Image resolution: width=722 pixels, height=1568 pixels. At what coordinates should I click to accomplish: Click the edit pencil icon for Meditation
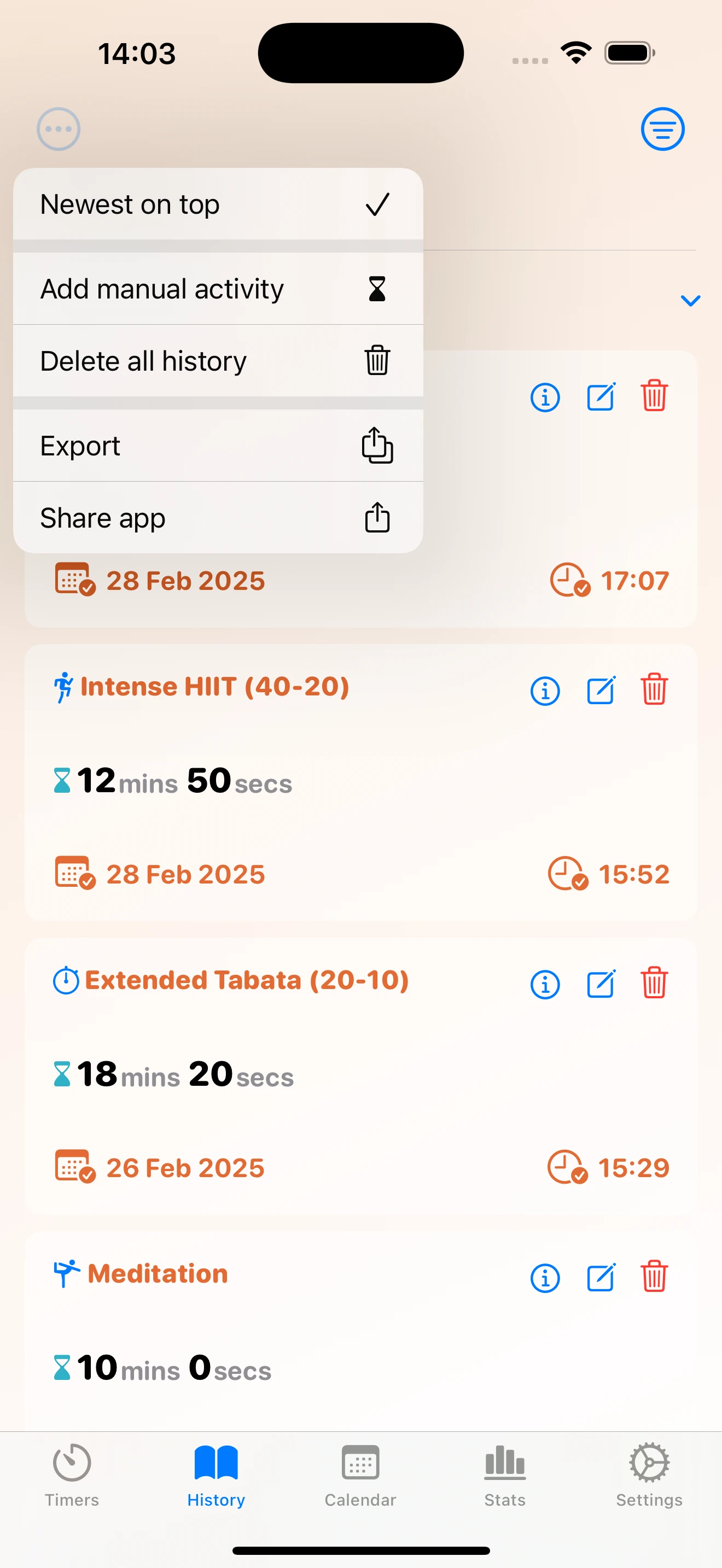(601, 1278)
